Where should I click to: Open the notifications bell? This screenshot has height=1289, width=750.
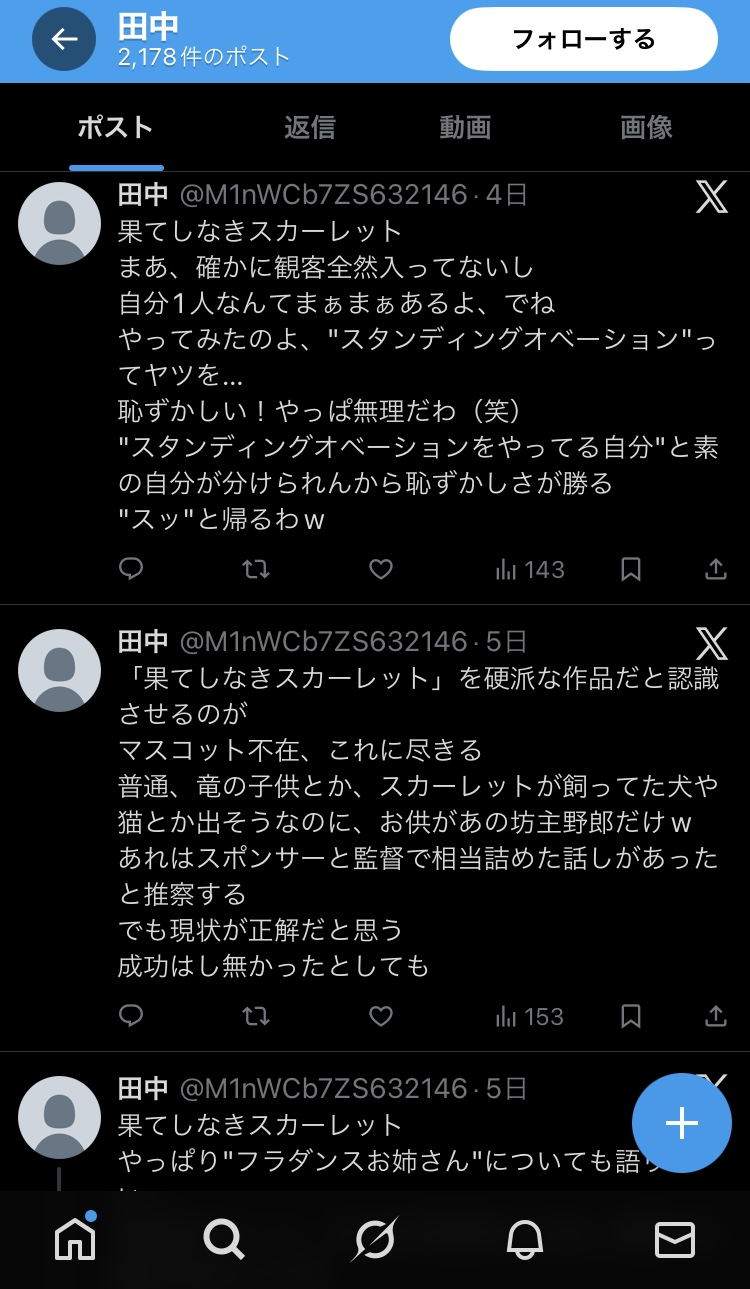coord(524,1240)
